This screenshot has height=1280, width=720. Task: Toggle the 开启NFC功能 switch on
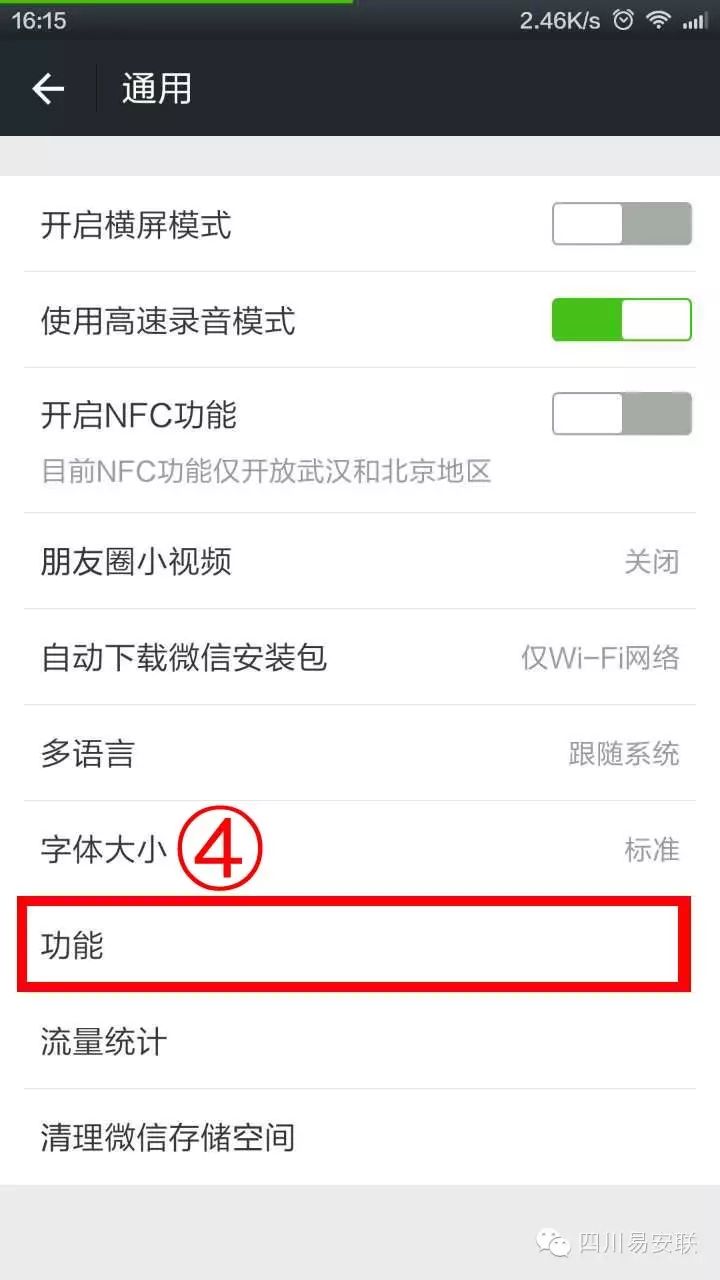coord(621,413)
